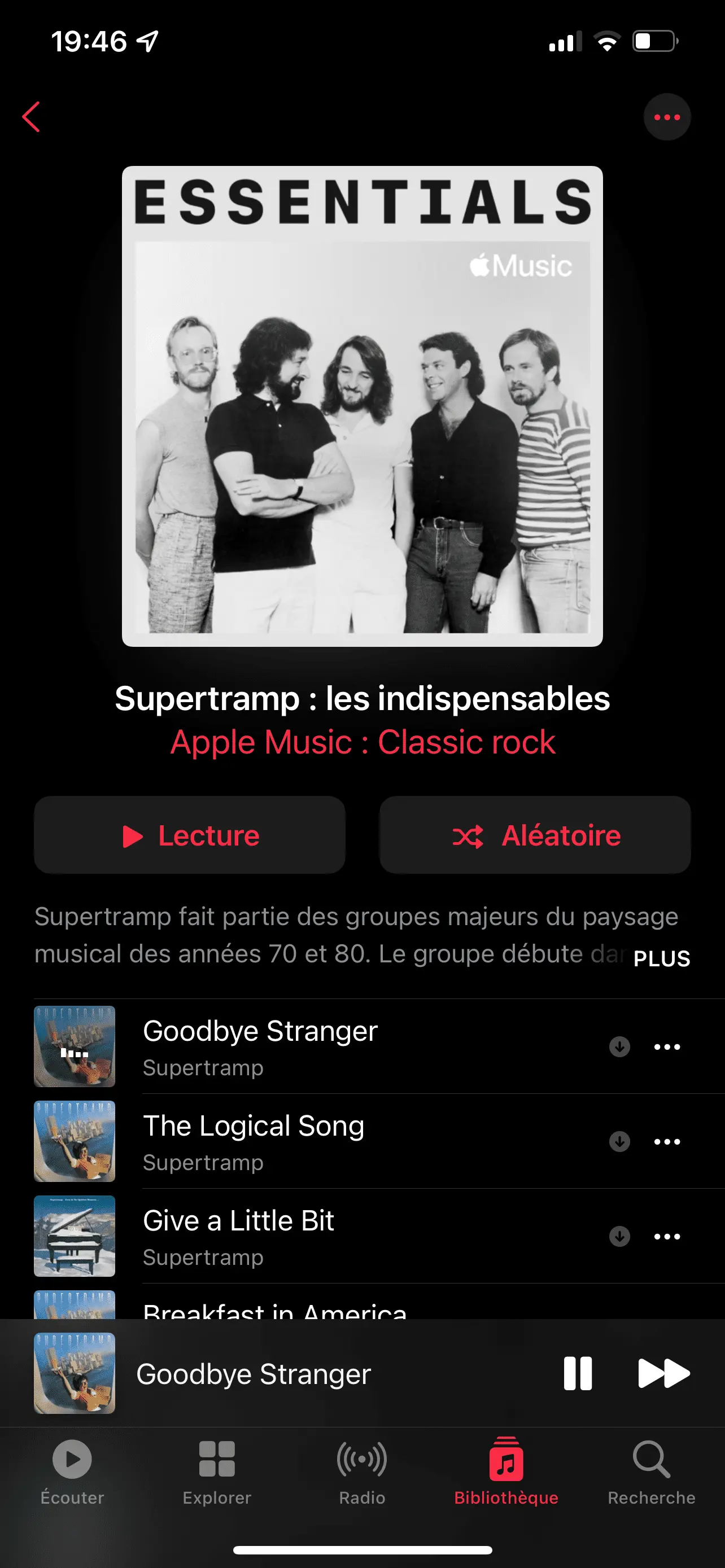Image resolution: width=725 pixels, height=1568 pixels.
Task: Switch to the Recherche tab
Action: tap(652, 1469)
